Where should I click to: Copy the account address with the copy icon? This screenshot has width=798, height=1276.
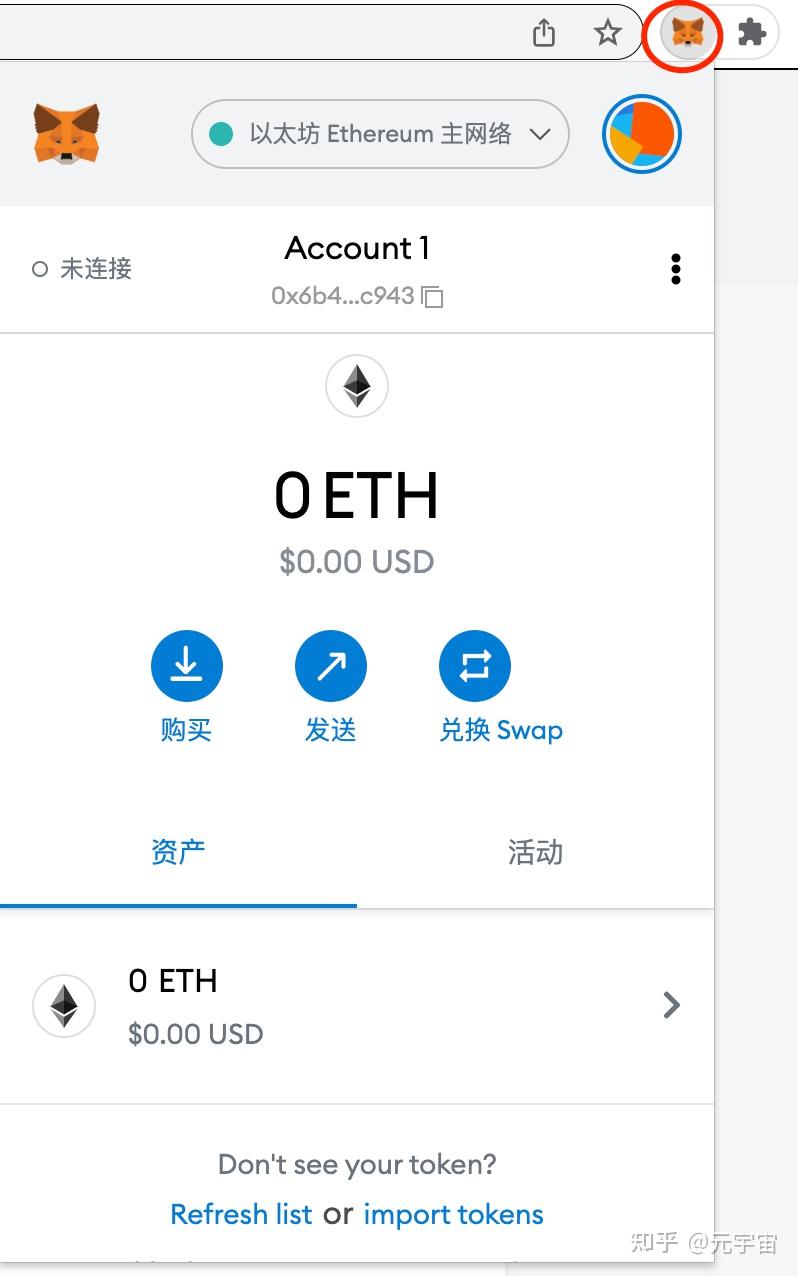tap(434, 296)
